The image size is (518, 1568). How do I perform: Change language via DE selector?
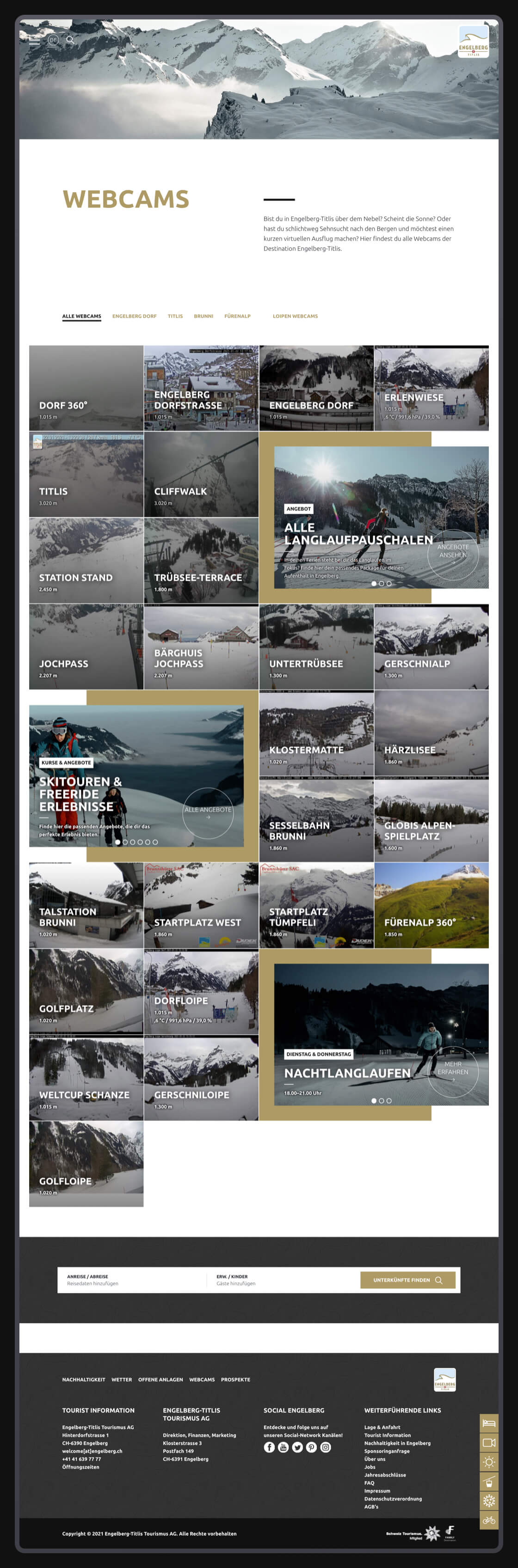[53, 40]
